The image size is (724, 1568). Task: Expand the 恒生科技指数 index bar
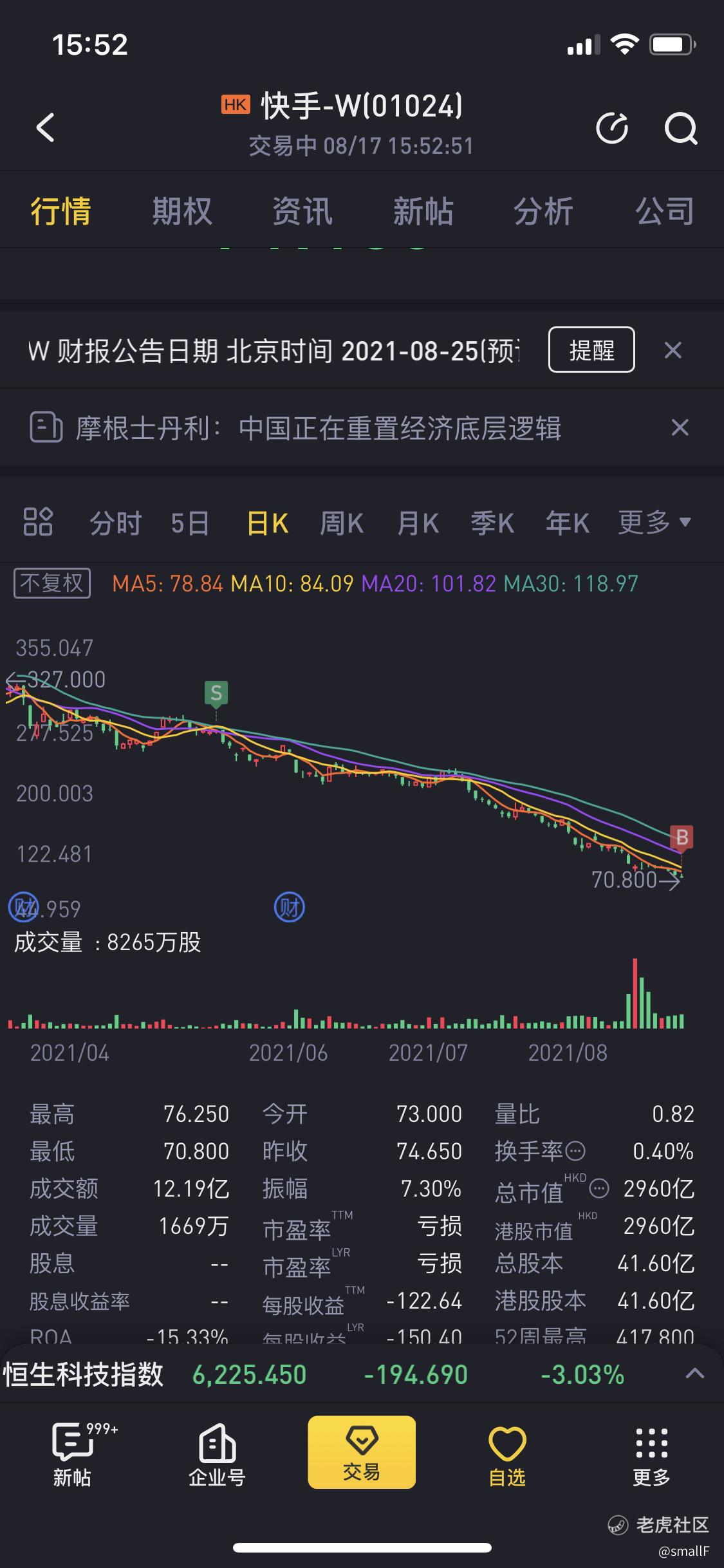pos(694,1374)
